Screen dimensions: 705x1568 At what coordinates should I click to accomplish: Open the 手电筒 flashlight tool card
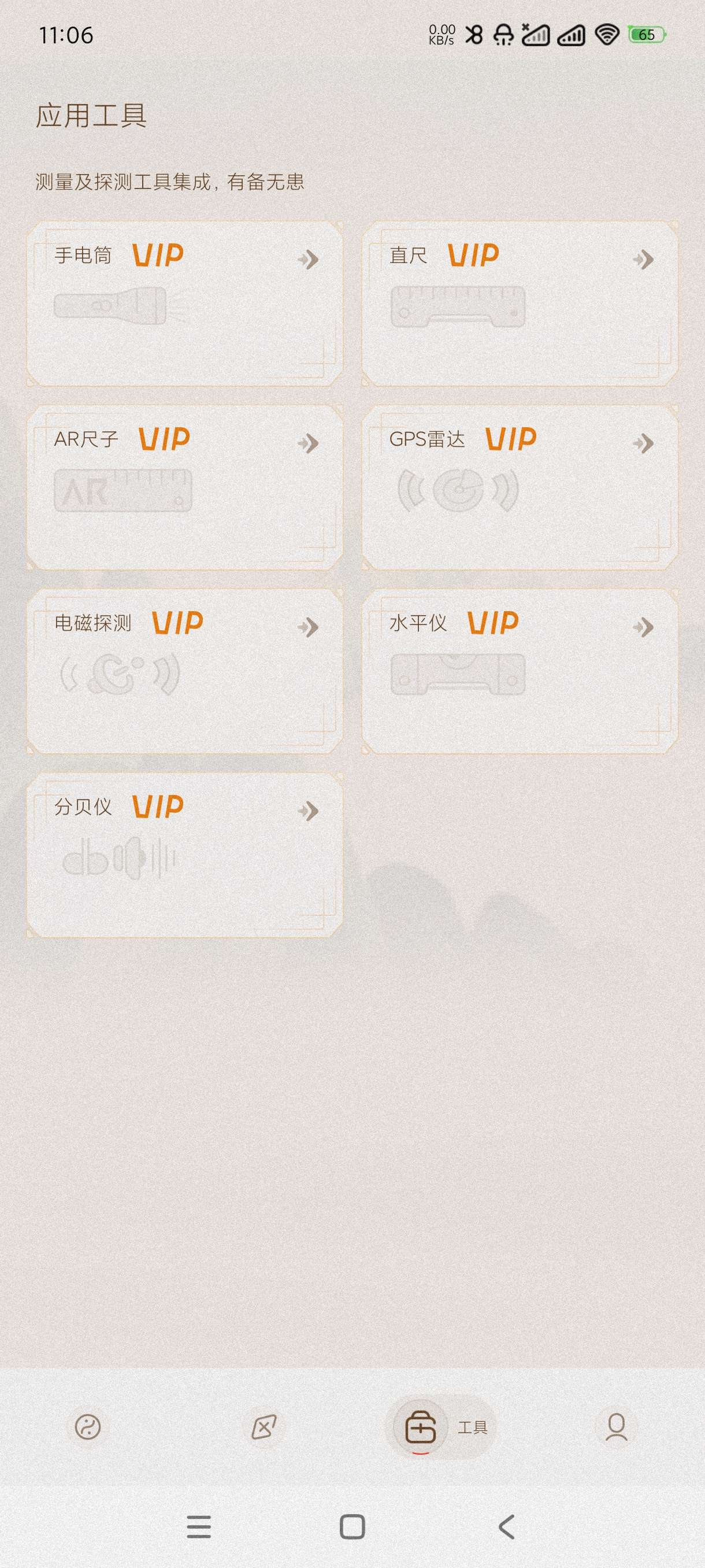tap(184, 303)
